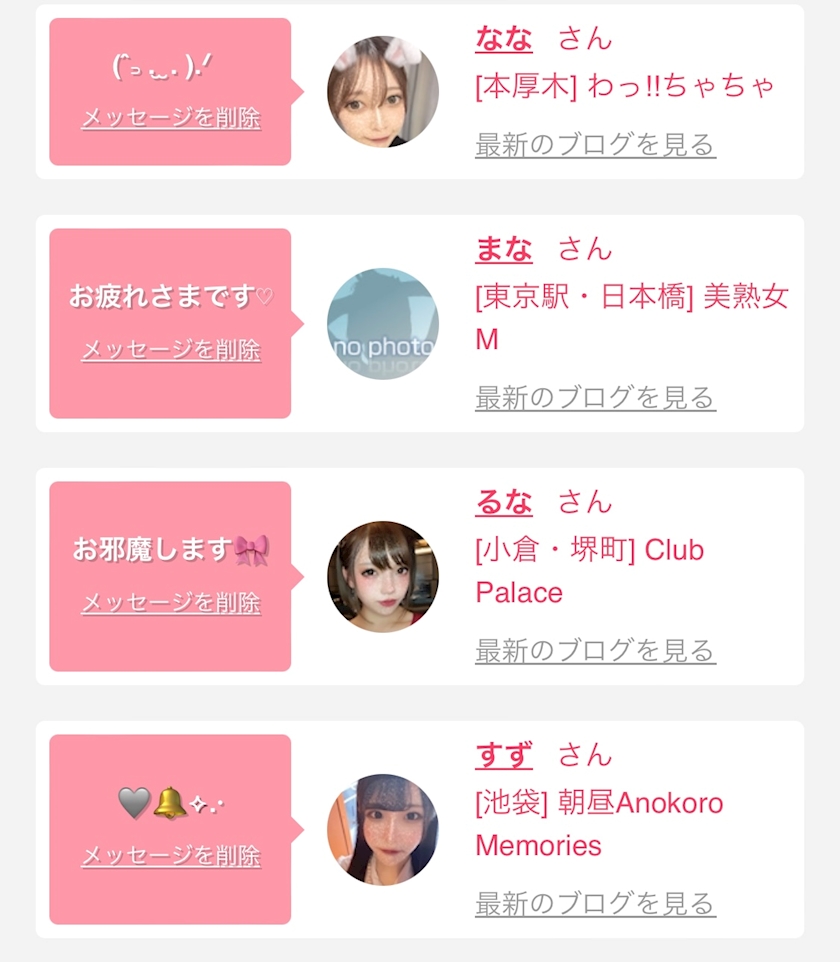View すず's latest blog

click(x=595, y=904)
